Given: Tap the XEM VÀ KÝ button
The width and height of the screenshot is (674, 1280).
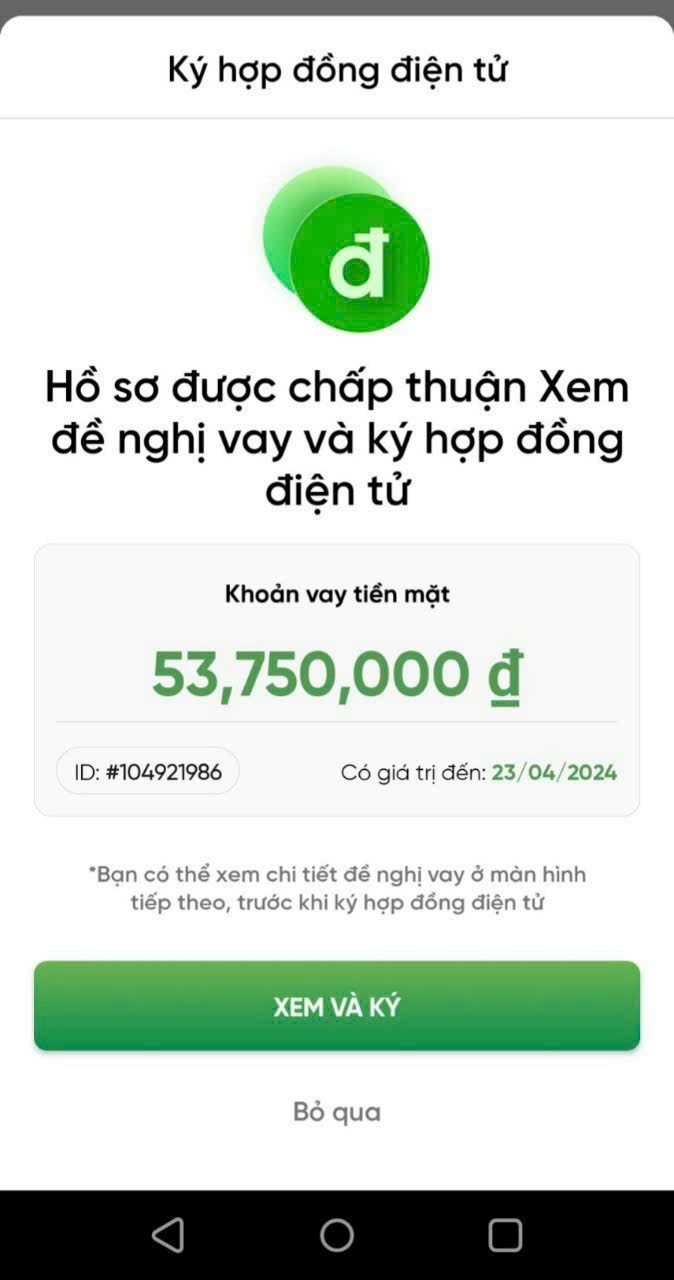Looking at the screenshot, I should [x=336, y=1006].
